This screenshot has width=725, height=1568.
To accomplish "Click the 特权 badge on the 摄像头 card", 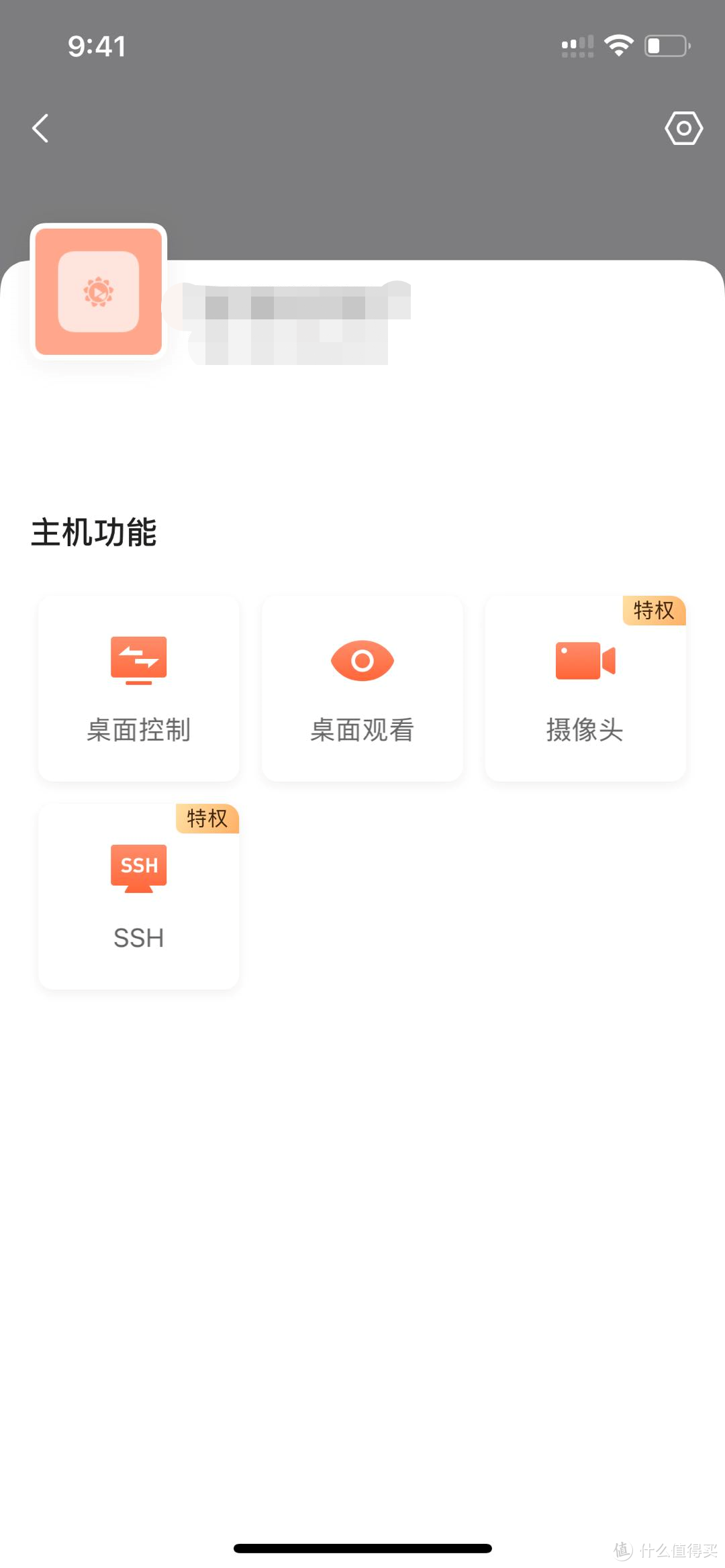I will tap(655, 611).
